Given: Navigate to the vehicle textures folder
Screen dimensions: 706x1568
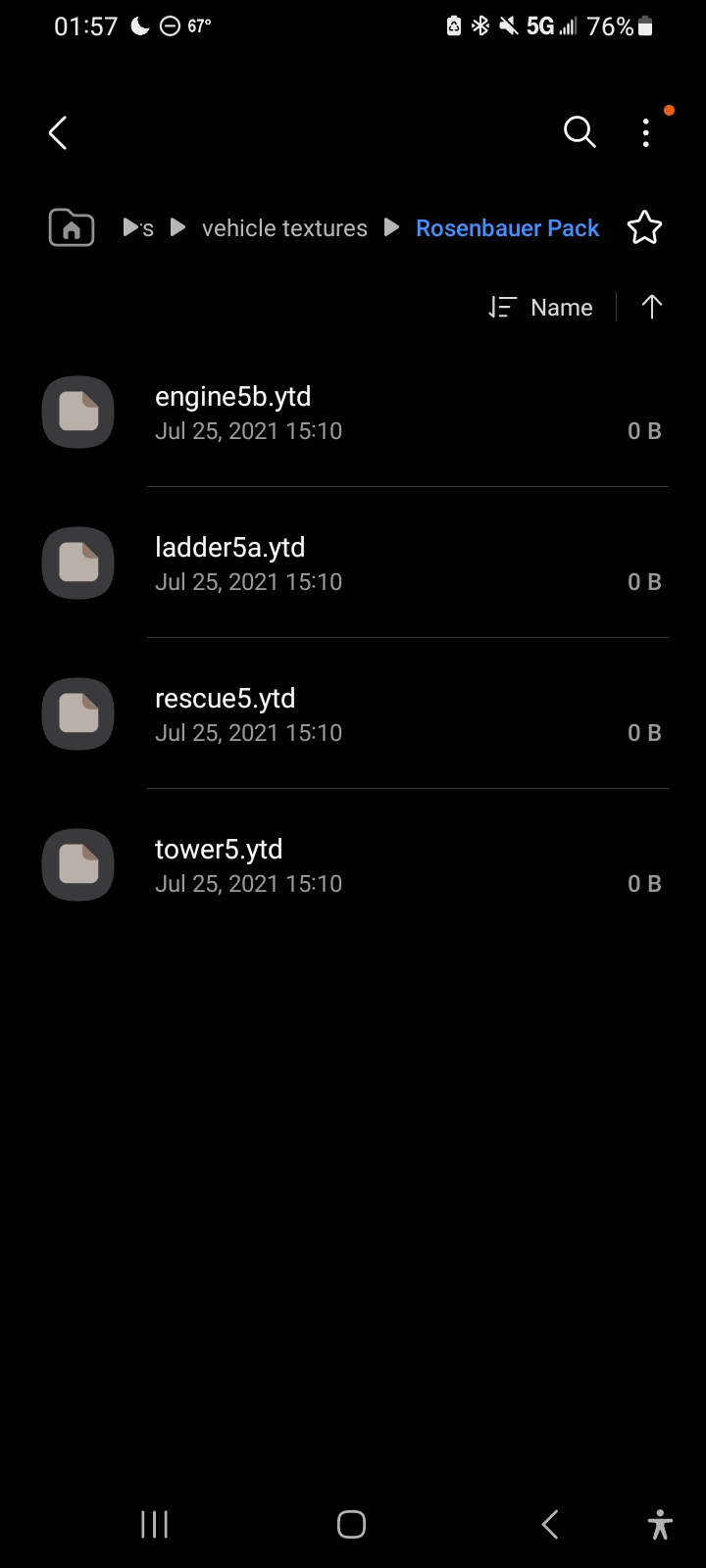Looking at the screenshot, I should pyautogui.click(x=284, y=228).
